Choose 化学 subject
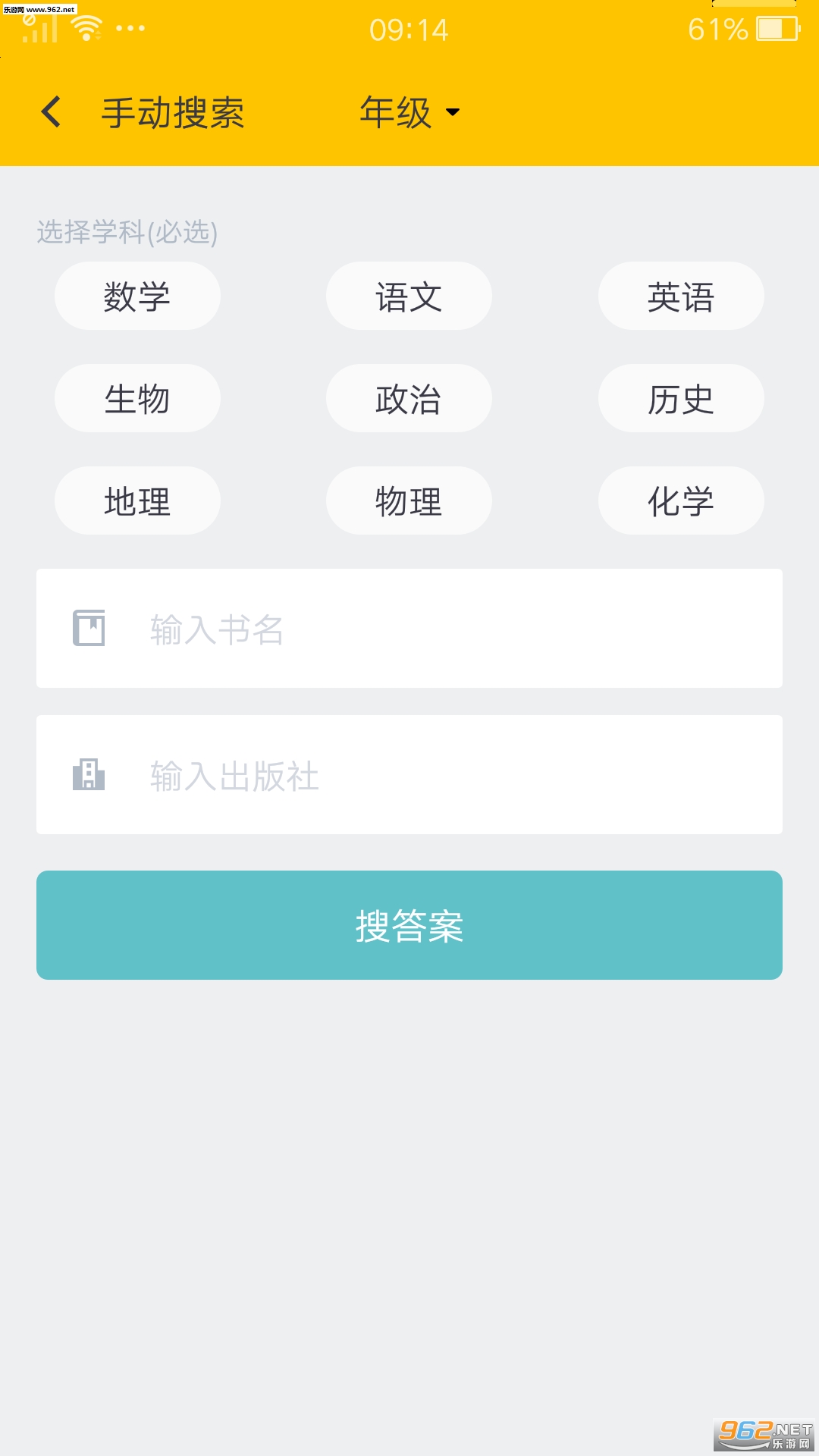 click(x=680, y=500)
